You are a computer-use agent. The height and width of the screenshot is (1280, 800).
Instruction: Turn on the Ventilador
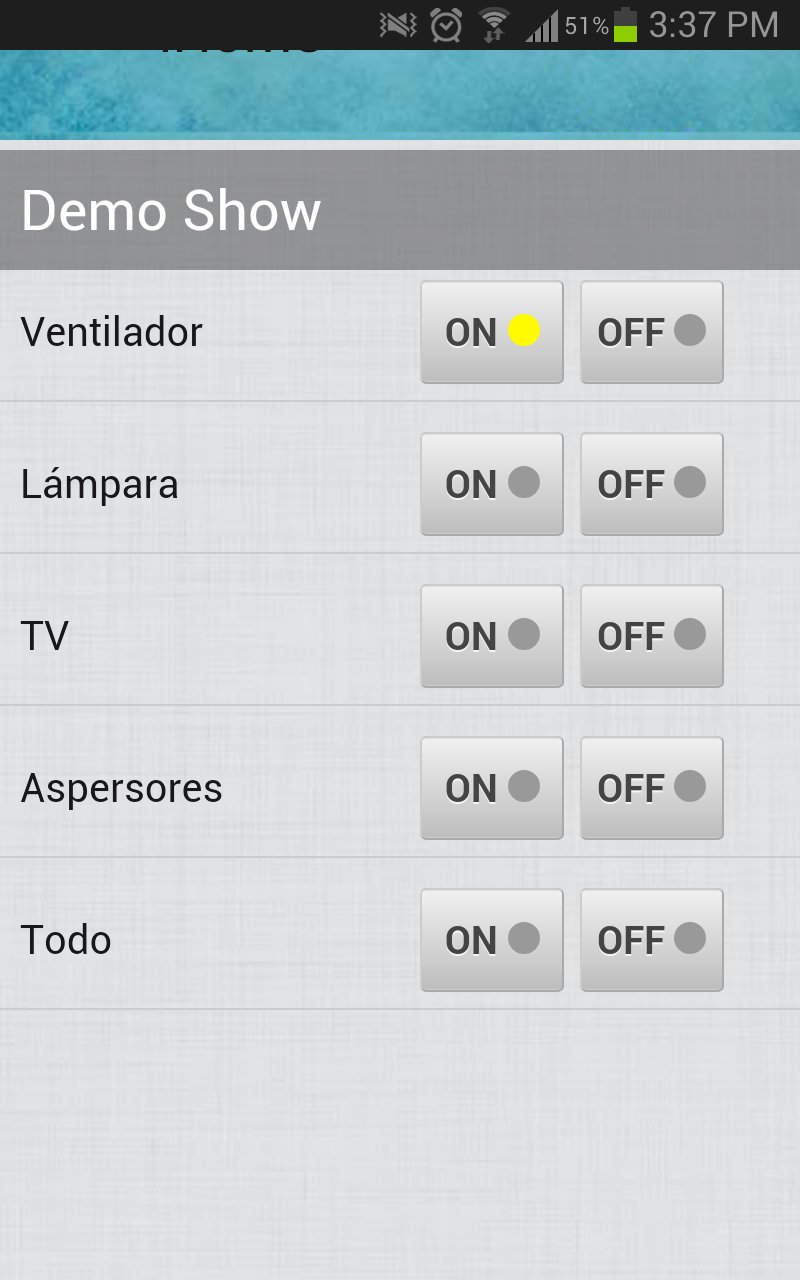click(492, 331)
